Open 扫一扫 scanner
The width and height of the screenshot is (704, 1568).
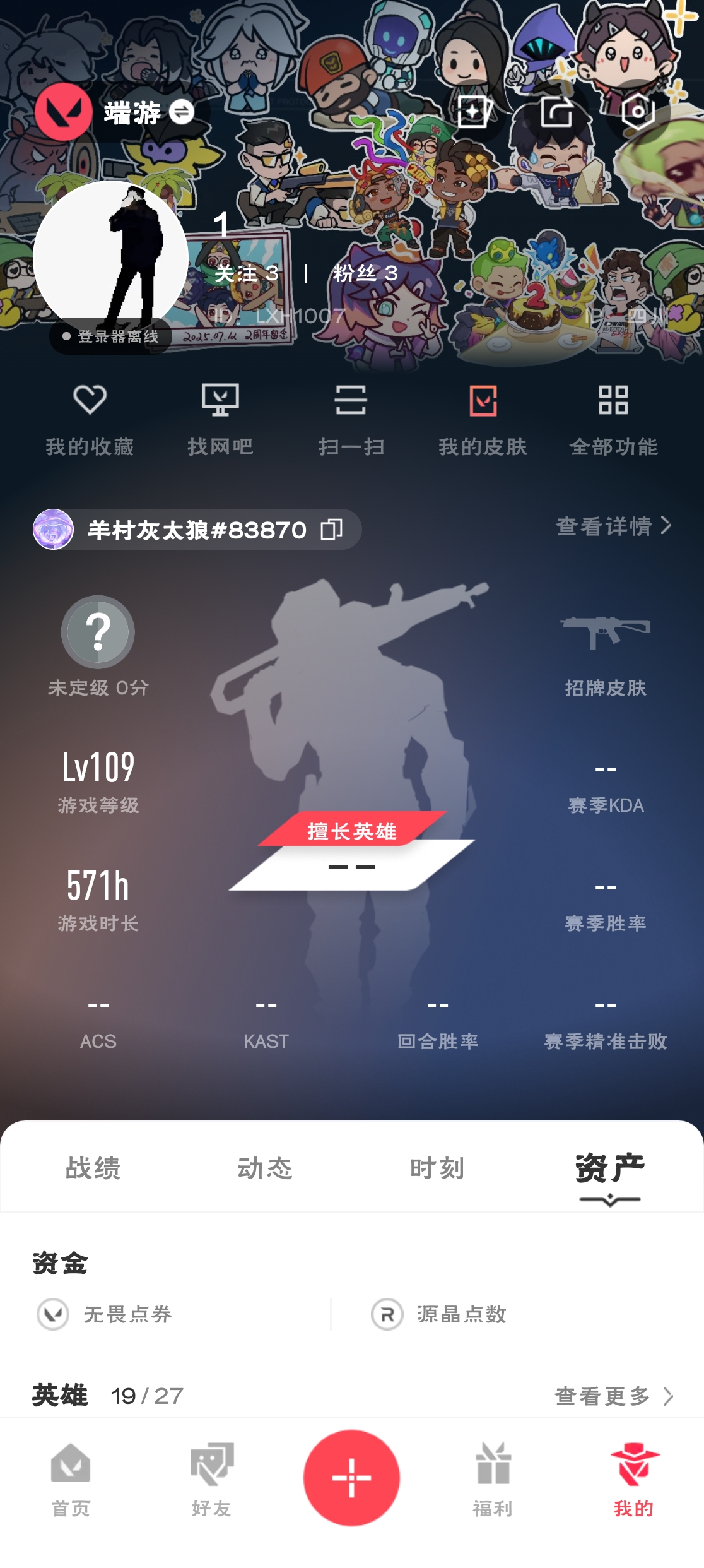tap(351, 419)
